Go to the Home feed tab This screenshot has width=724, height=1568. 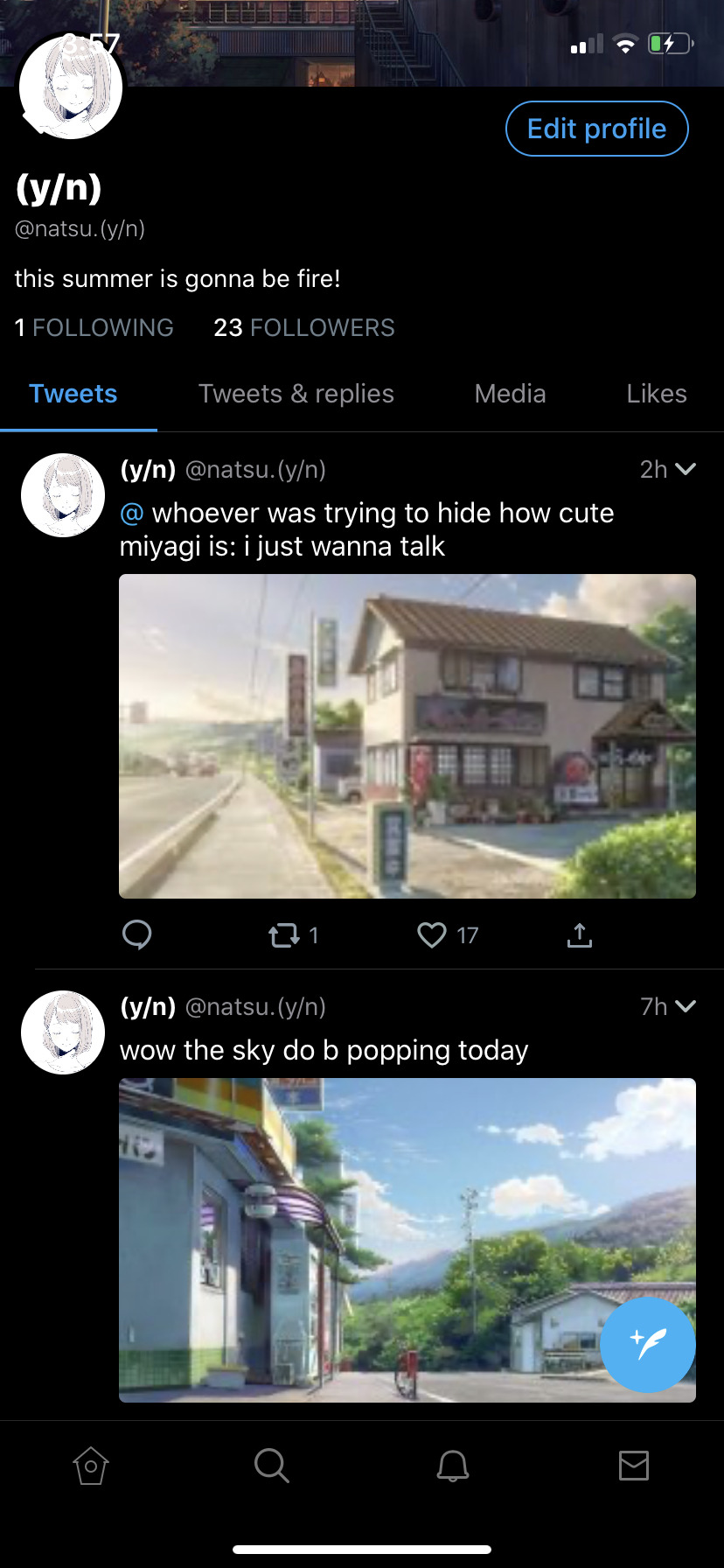tap(91, 1466)
